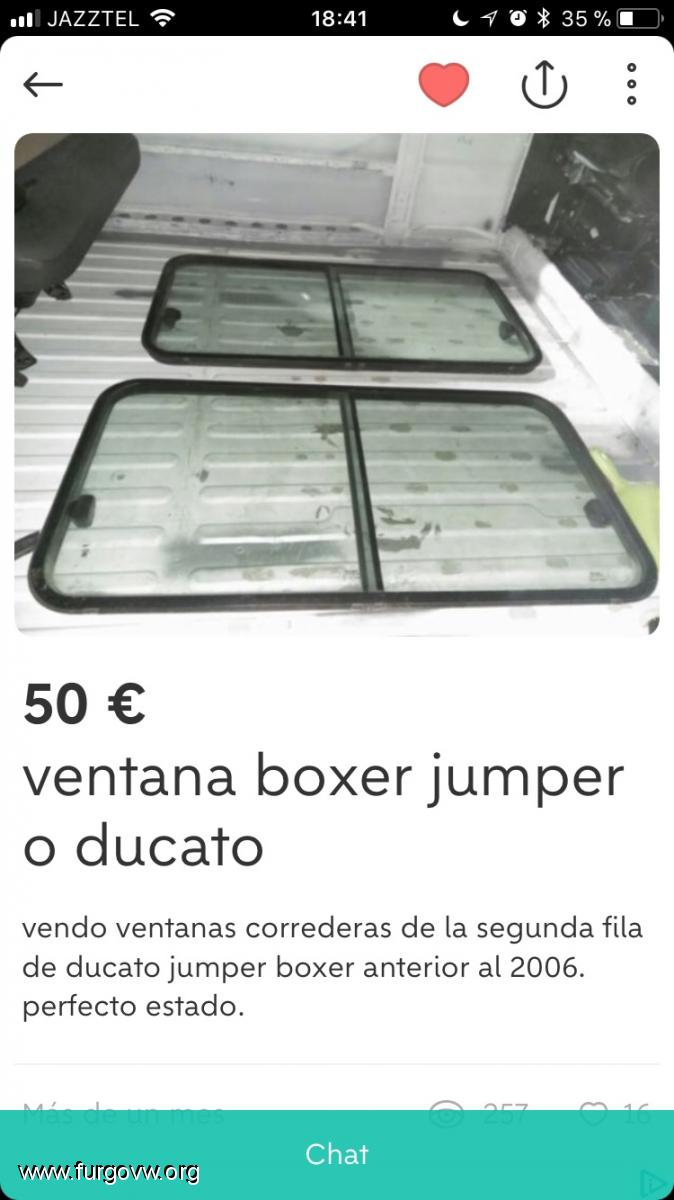Image resolution: width=674 pixels, height=1200 pixels.
Task: Start a Chat with the seller
Action: (x=337, y=1154)
